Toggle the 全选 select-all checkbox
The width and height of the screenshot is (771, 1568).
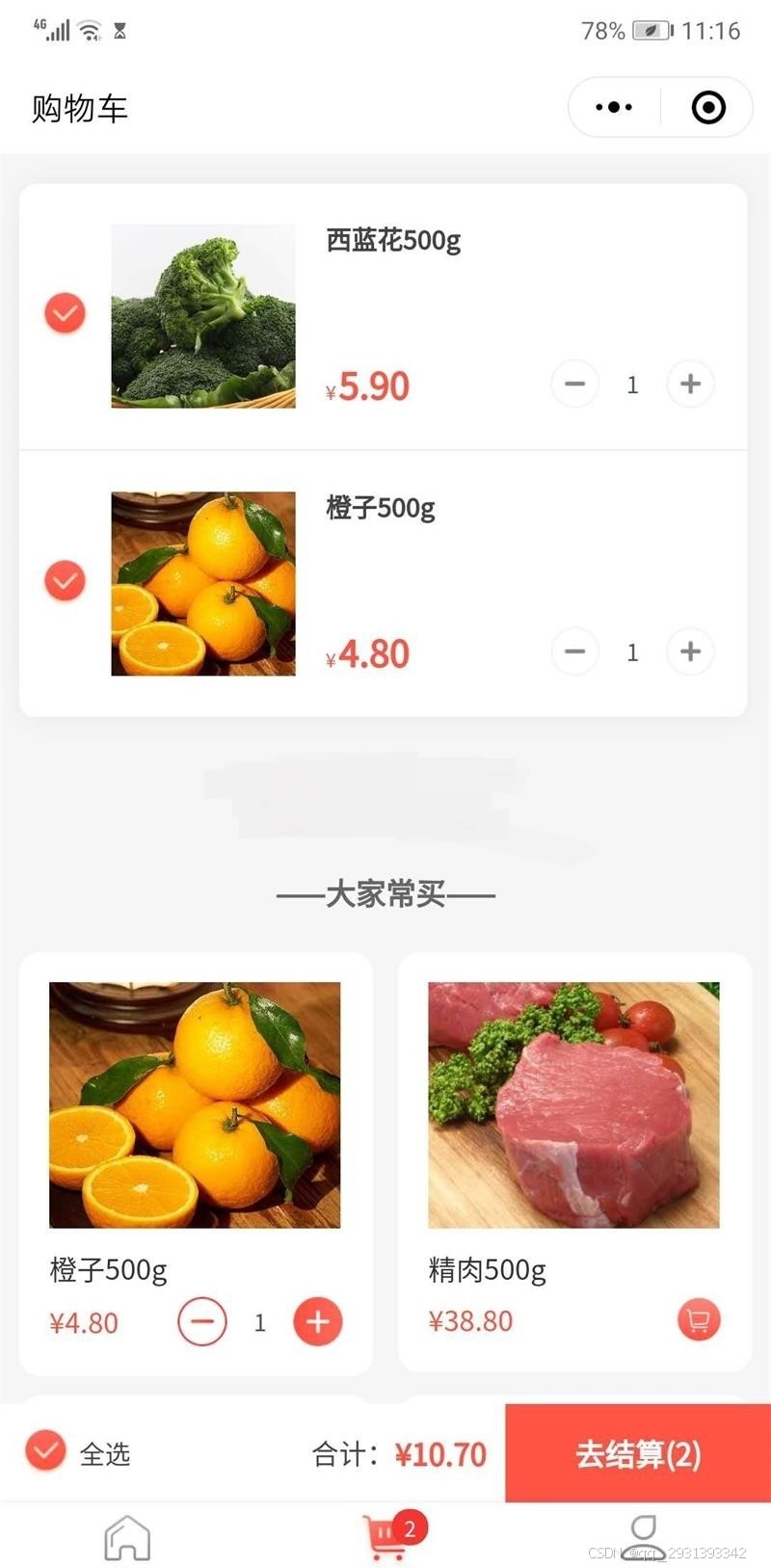click(45, 1451)
